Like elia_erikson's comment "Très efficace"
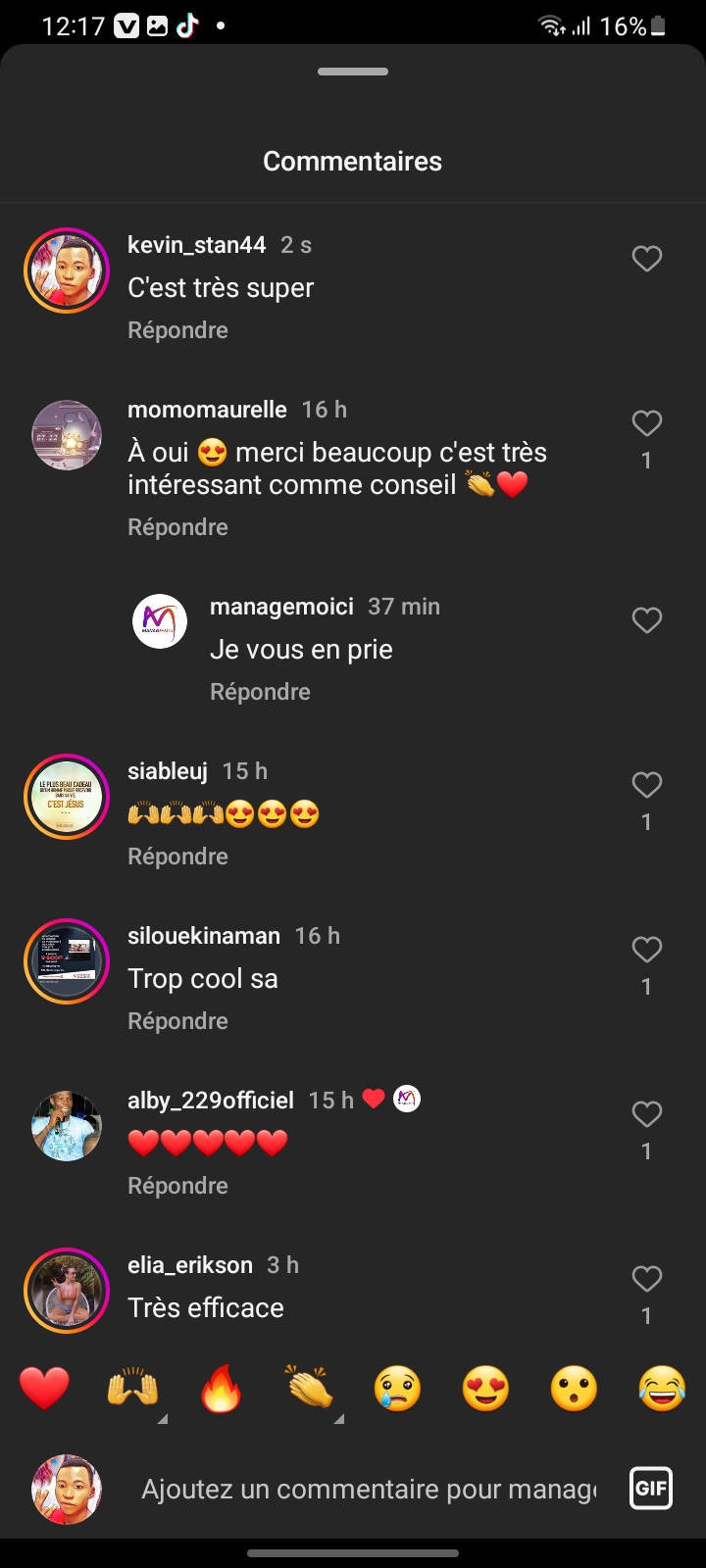 tap(646, 1279)
